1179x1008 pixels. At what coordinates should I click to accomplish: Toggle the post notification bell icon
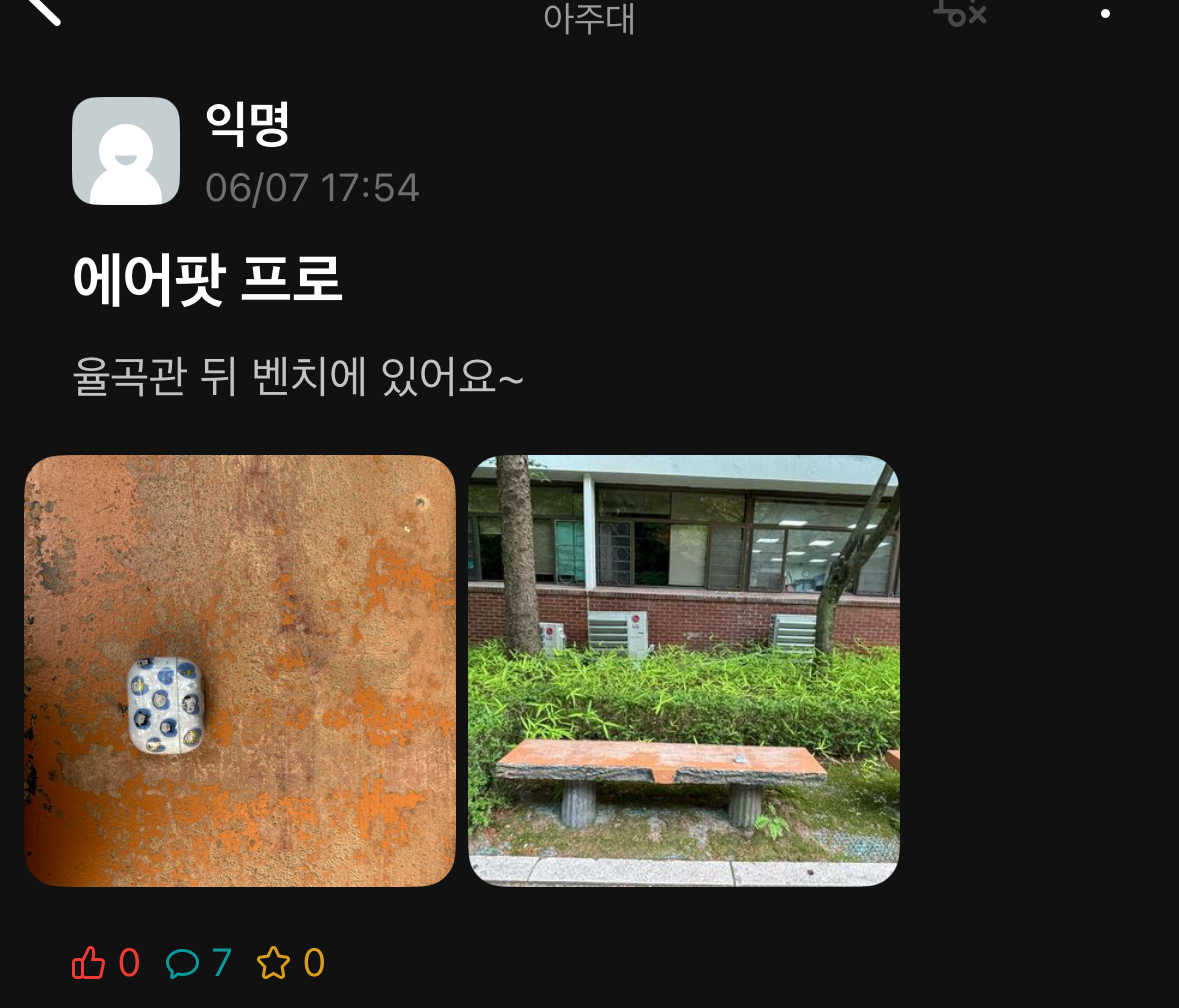click(959, 12)
